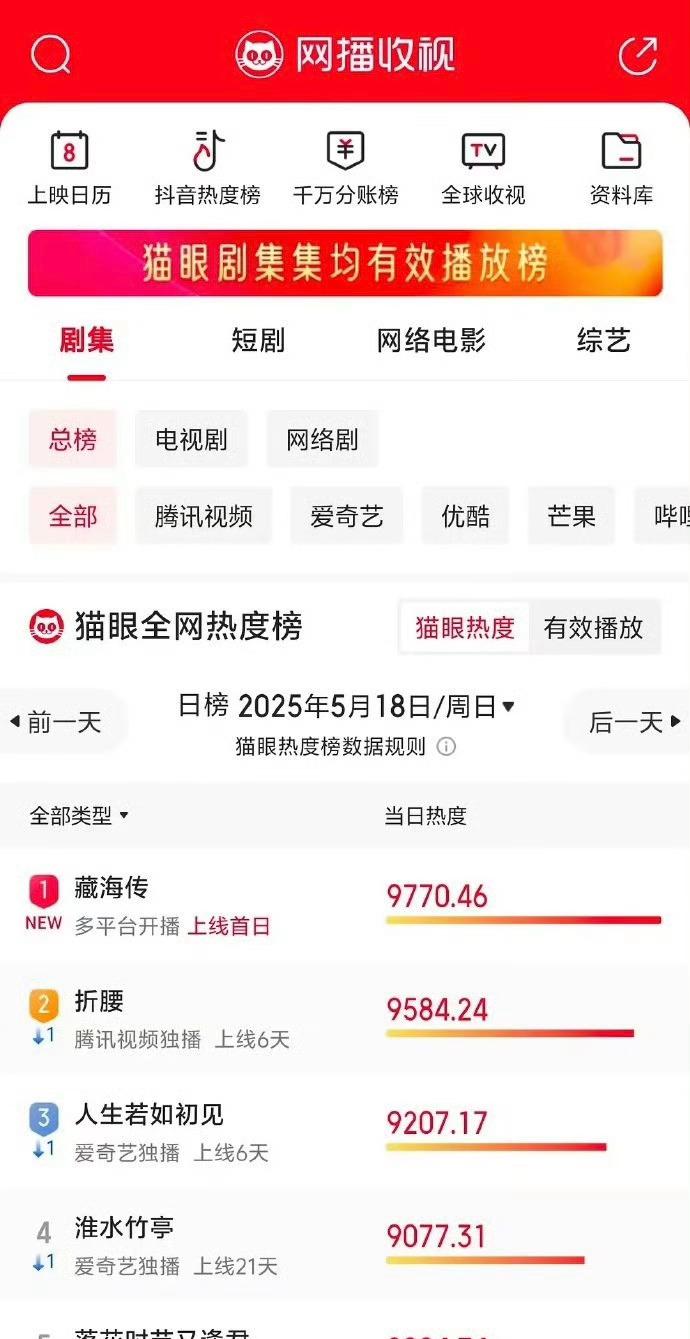Filter by 电视剧 chip
Image resolution: width=690 pixels, height=1339 pixels.
[x=191, y=439]
